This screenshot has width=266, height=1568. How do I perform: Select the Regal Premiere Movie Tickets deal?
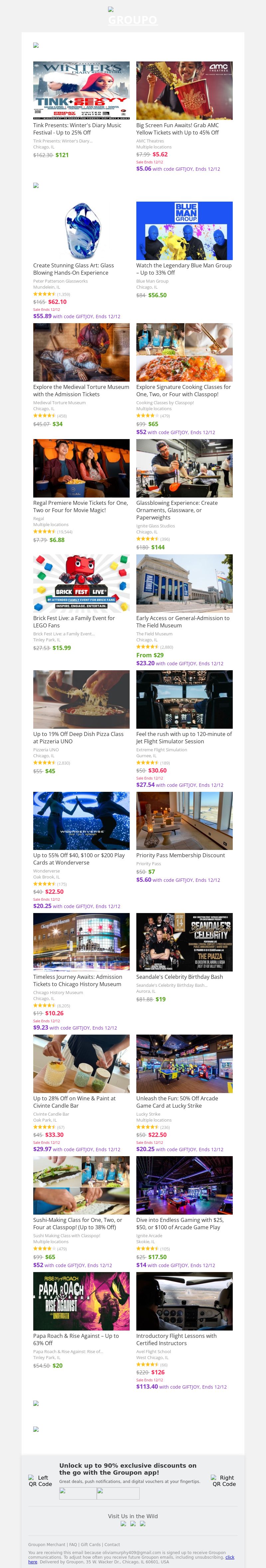(81, 468)
